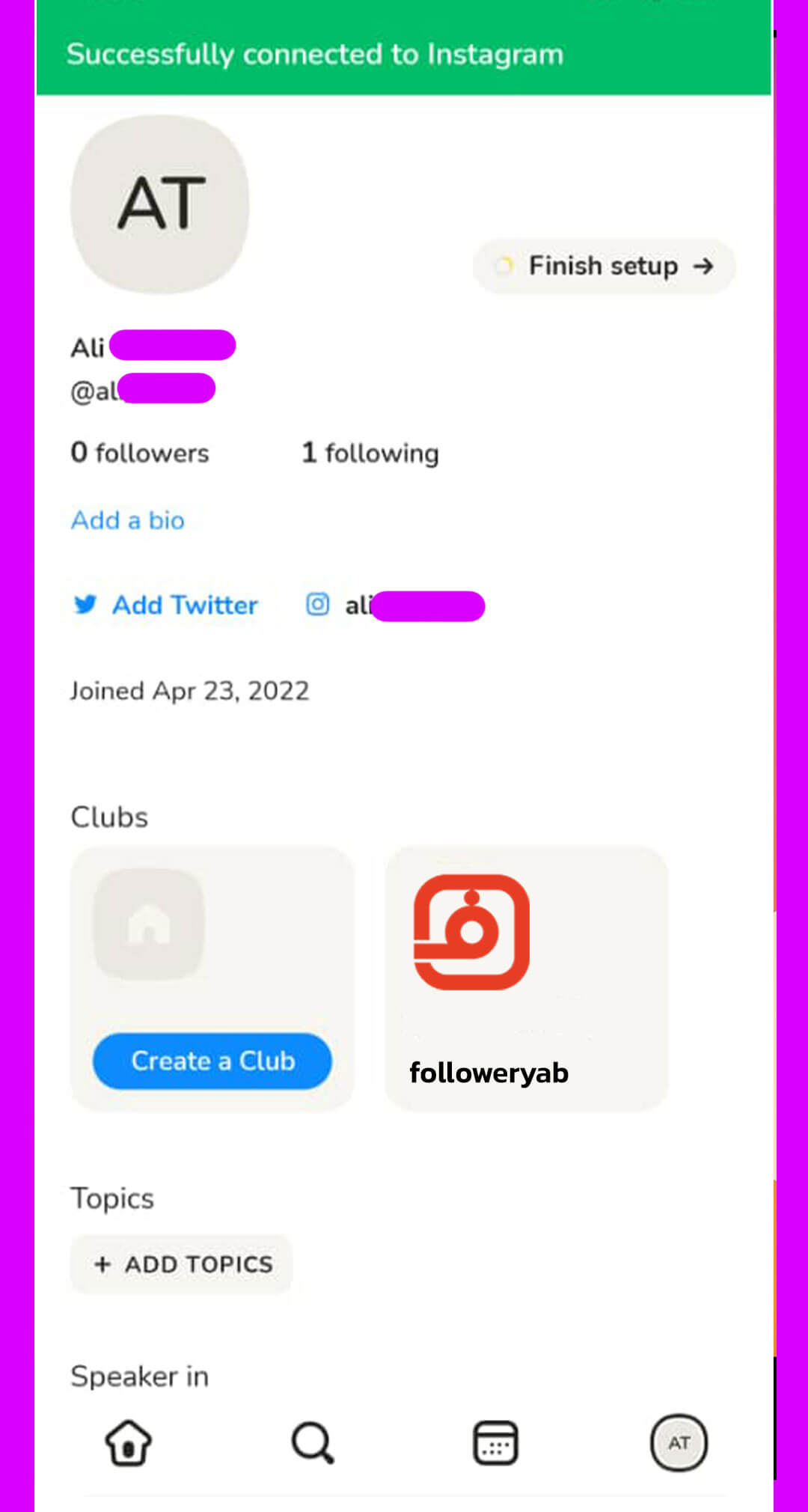Go to the home tab
808x1512 pixels.
click(129, 1442)
